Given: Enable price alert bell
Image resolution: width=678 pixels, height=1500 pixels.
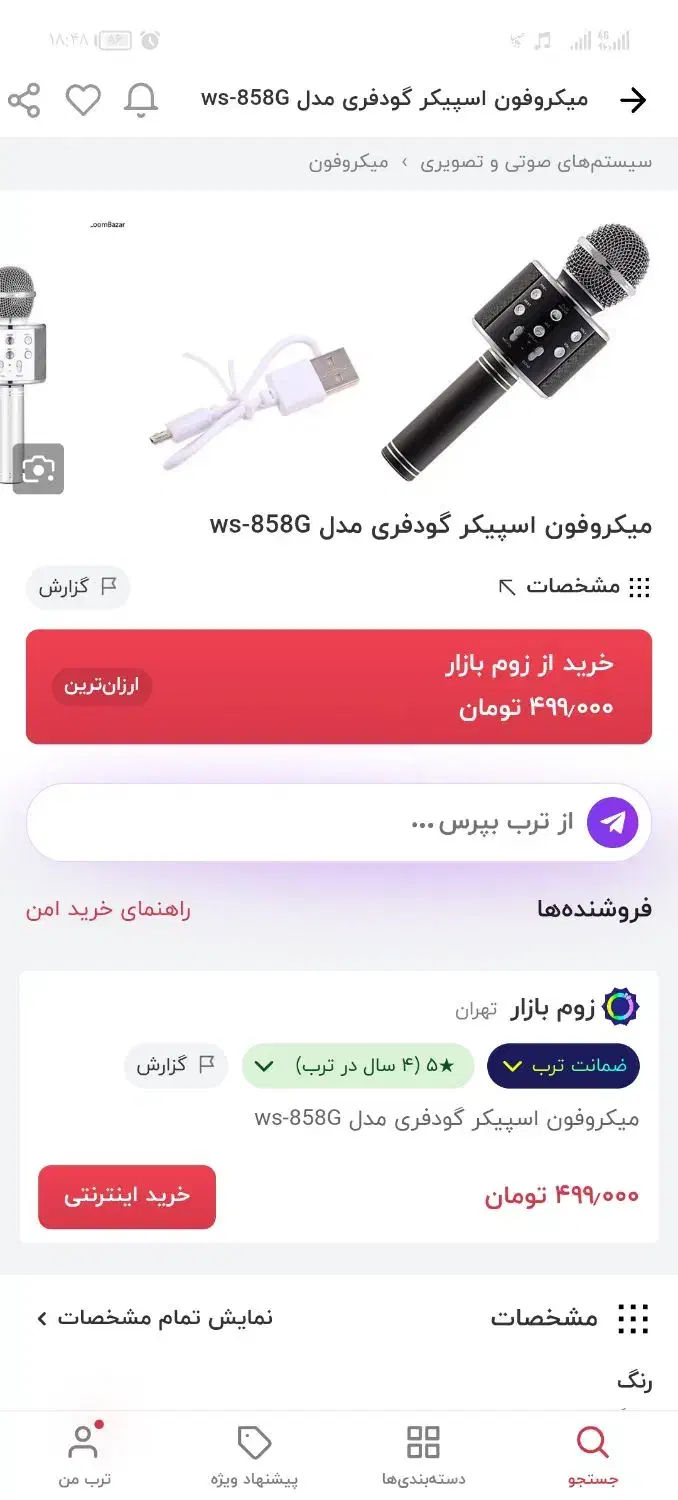Looking at the screenshot, I should pos(141,100).
